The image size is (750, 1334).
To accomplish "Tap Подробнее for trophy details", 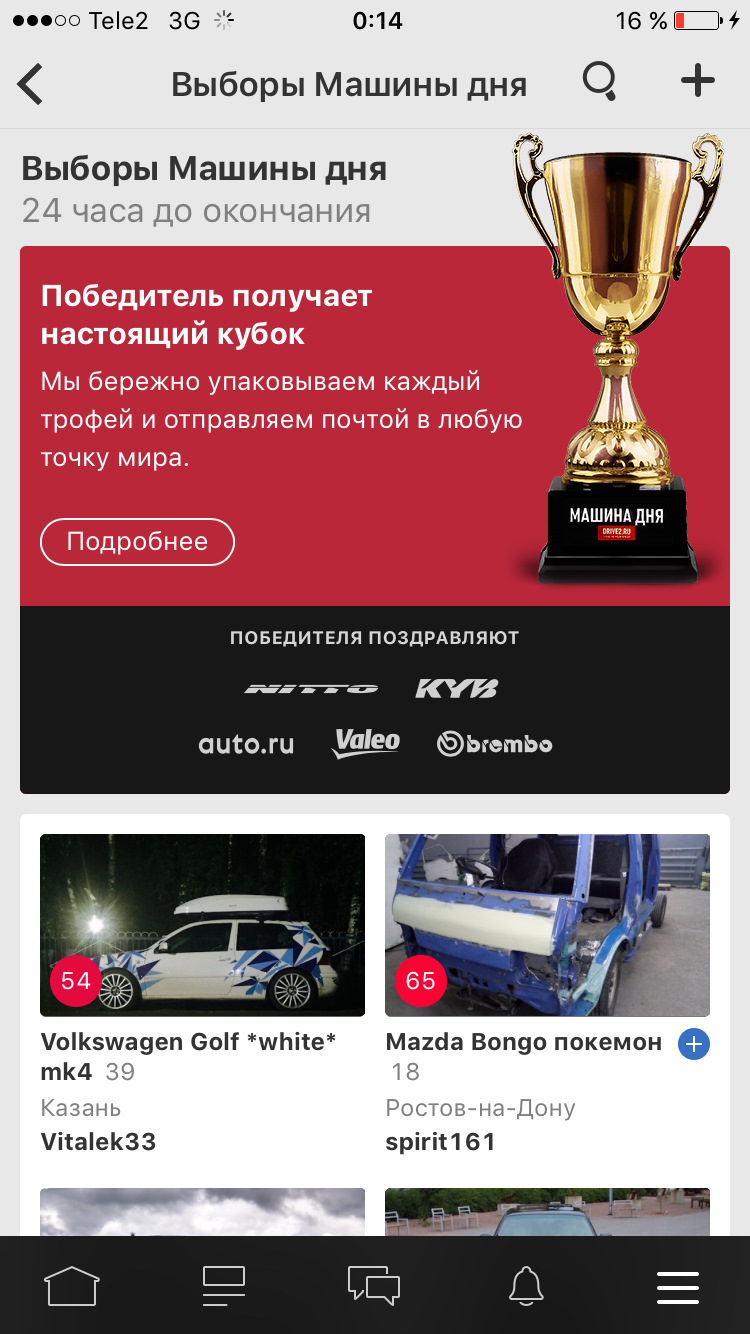I will tap(136, 541).
